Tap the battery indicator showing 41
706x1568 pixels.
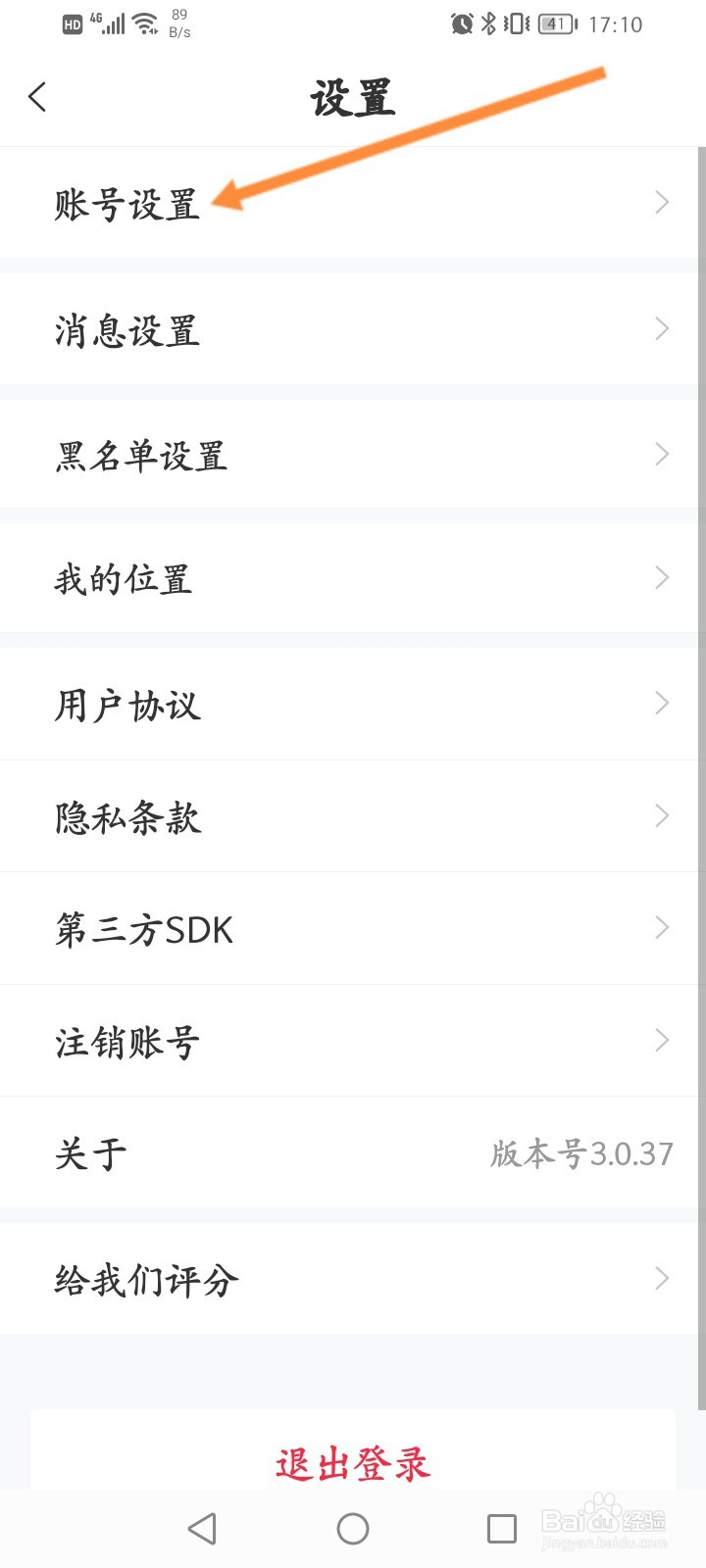(x=554, y=24)
